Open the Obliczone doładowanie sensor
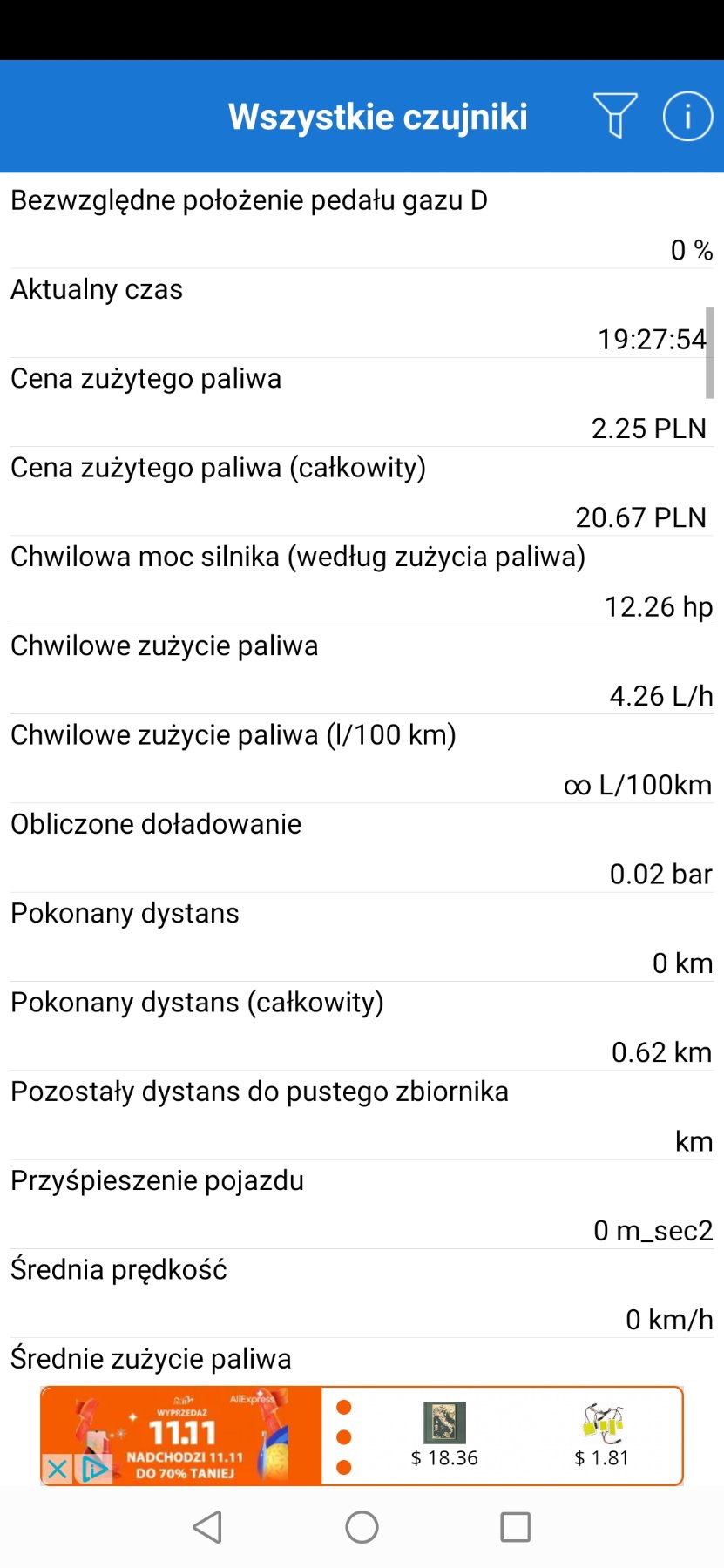This screenshot has height=1568, width=724. pos(361,848)
